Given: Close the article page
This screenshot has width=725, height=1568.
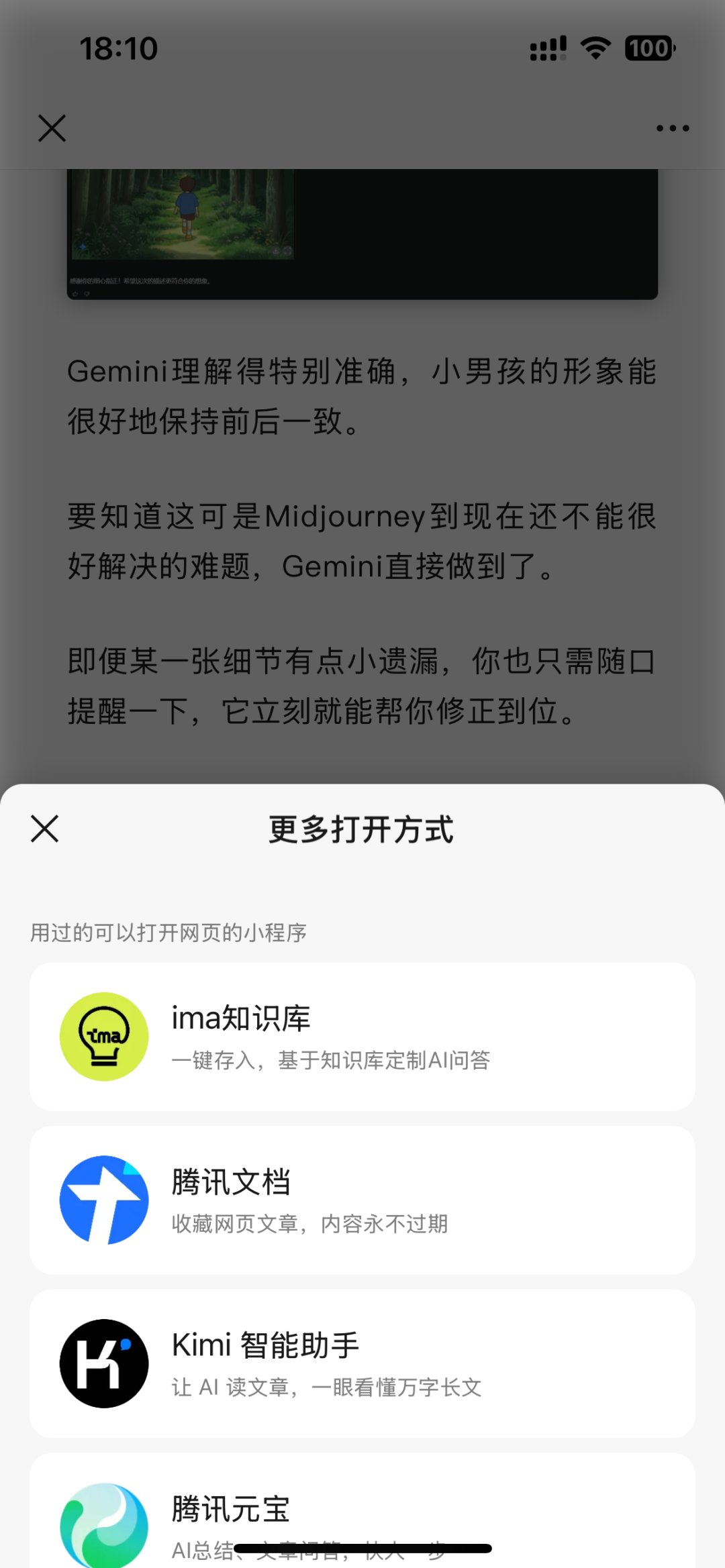Looking at the screenshot, I should coord(52,128).
